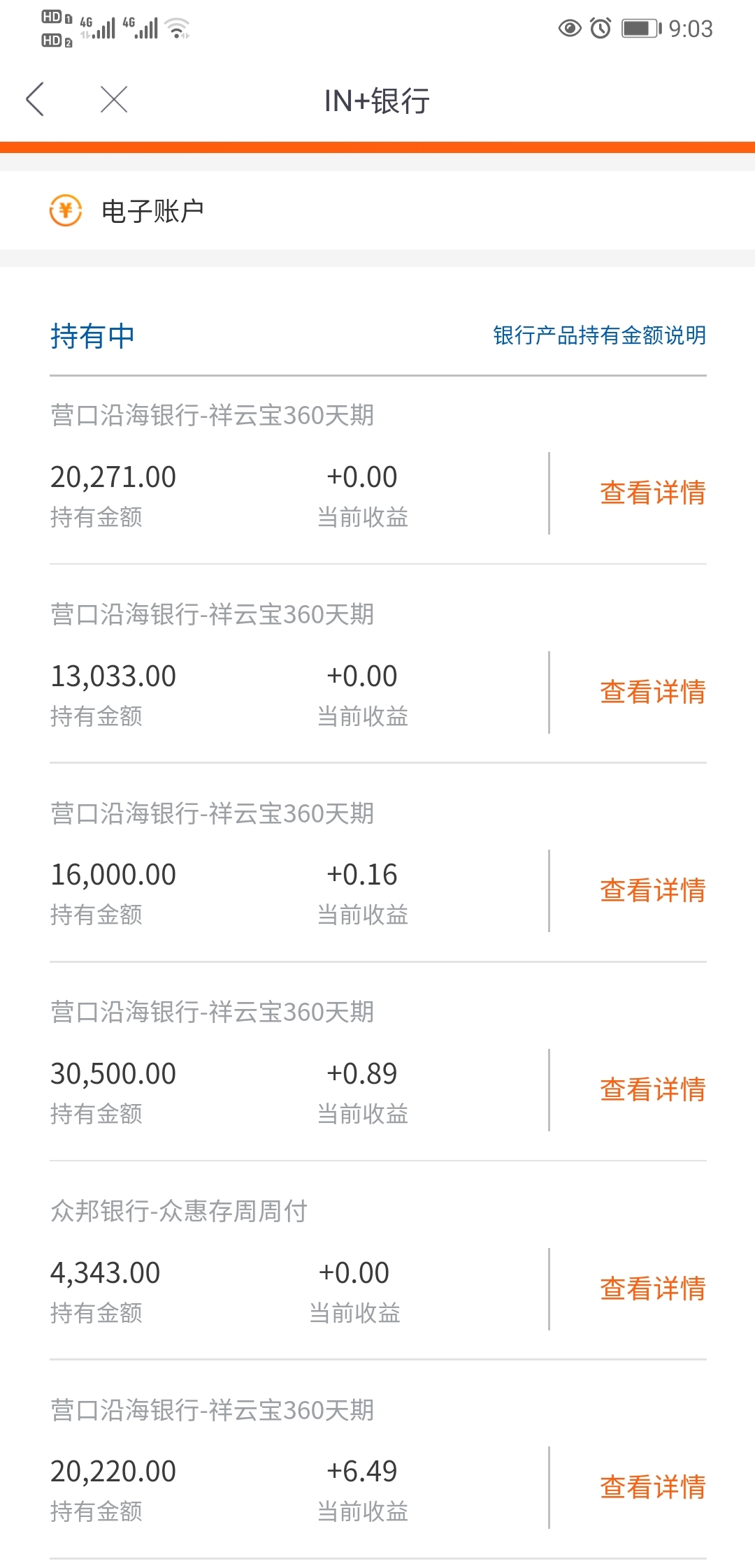This screenshot has width=755, height=1568.
Task: Open 查看详情 for the 16,000.00 holding
Action: tap(652, 890)
